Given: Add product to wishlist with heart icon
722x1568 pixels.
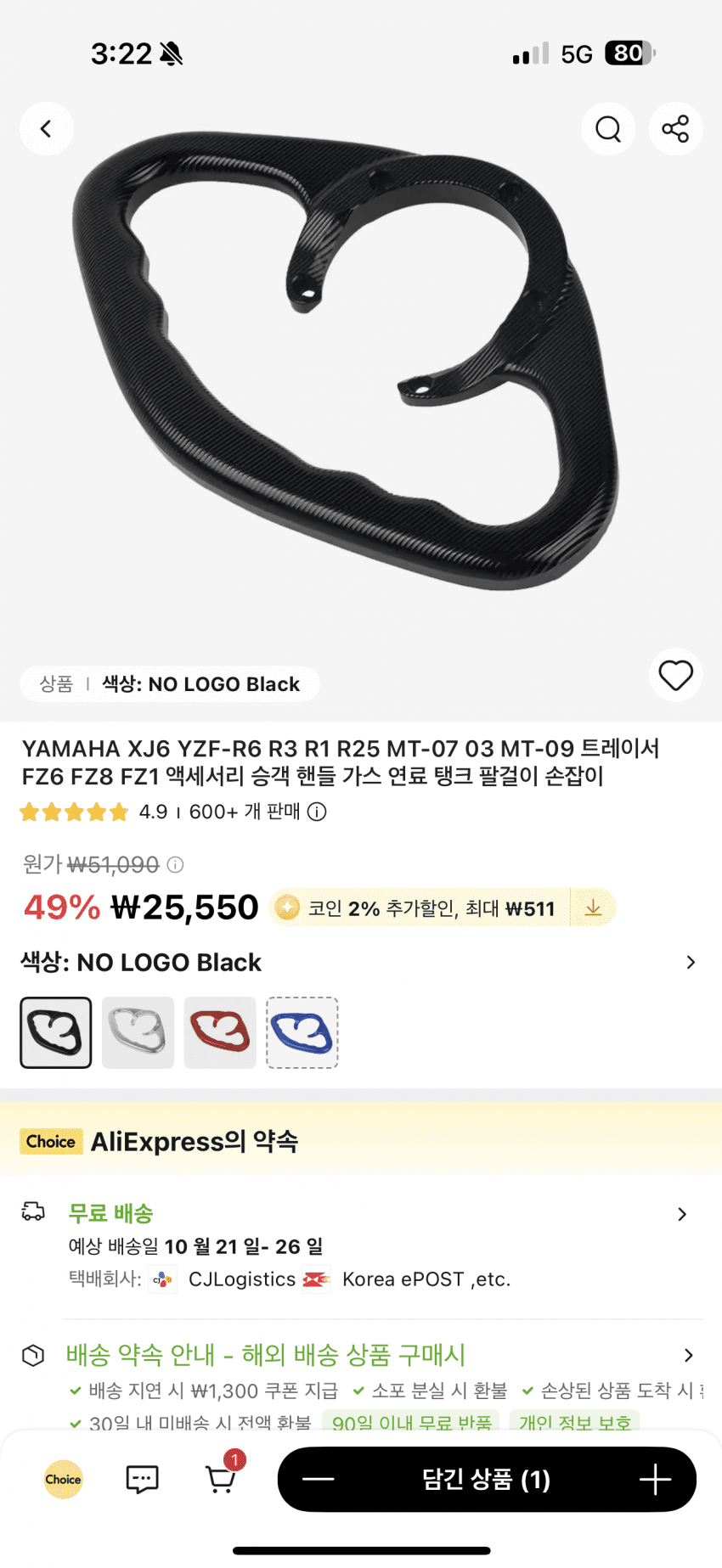Looking at the screenshot, I should coord(676,676).
